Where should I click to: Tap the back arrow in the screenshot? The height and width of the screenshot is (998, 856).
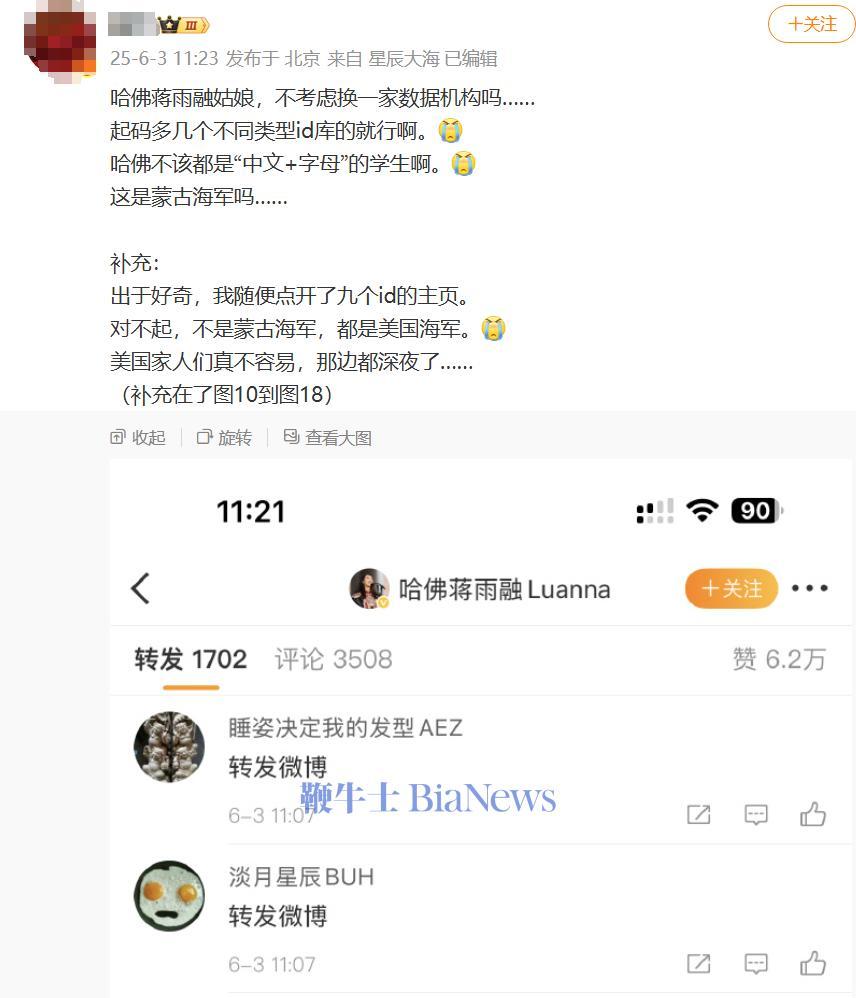[140, 589]
